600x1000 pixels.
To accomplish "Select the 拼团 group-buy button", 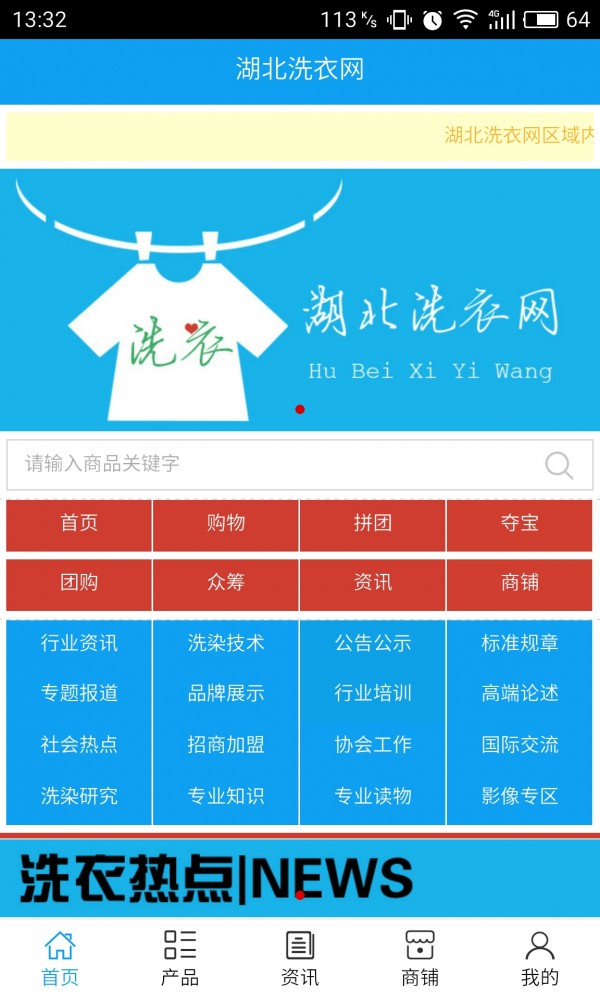I will [x=372, y=524].
